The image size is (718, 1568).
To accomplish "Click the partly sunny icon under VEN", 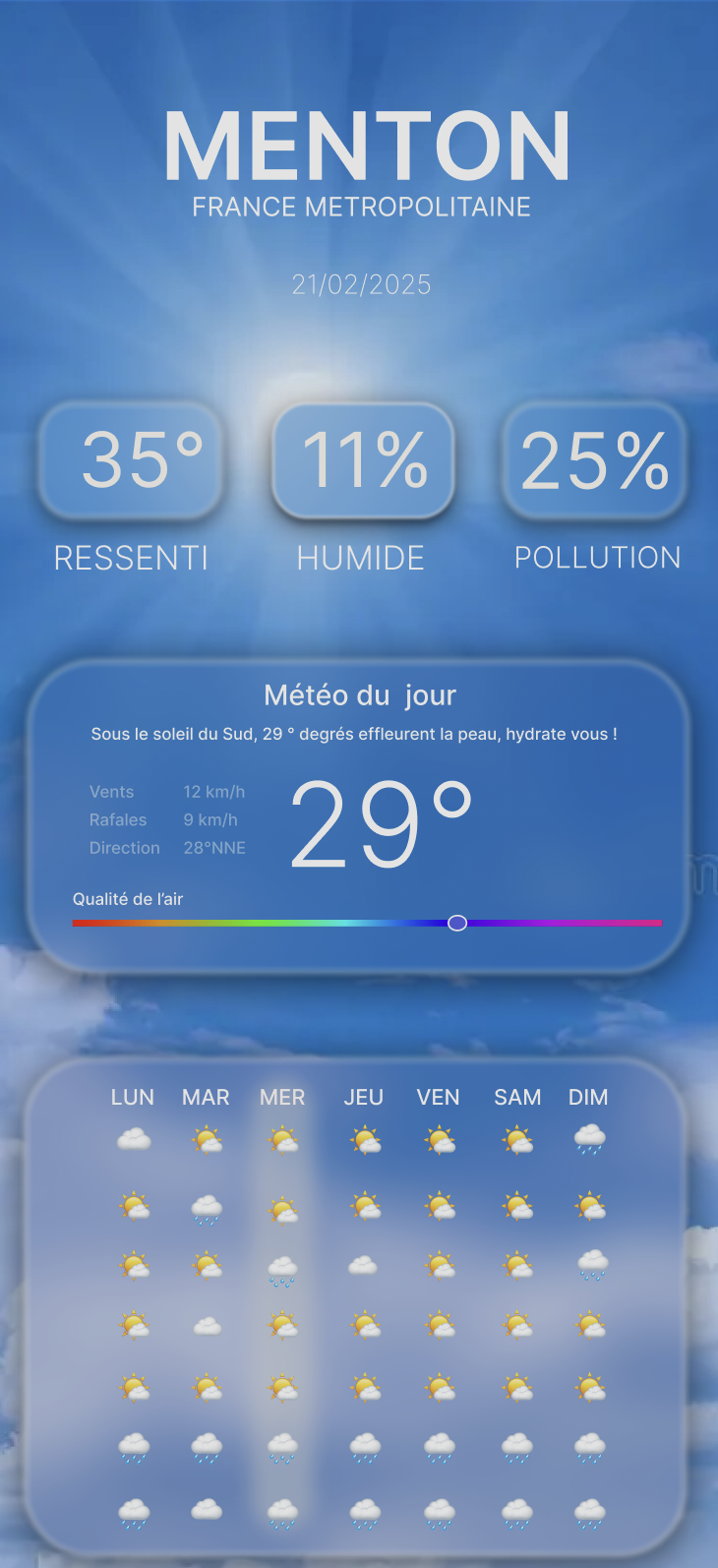I will coord(439,1141).
